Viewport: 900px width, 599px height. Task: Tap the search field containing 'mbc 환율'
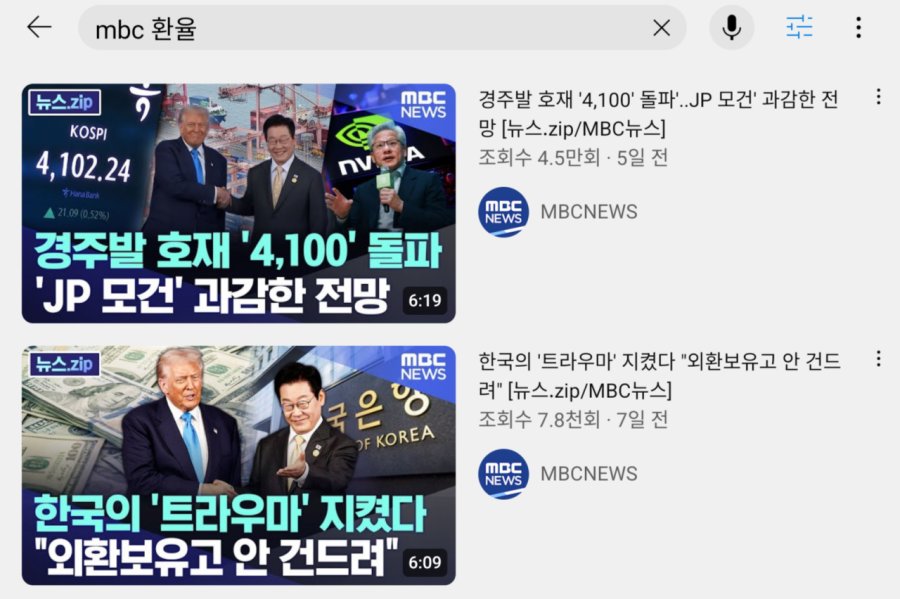click(x=360, y=28)
